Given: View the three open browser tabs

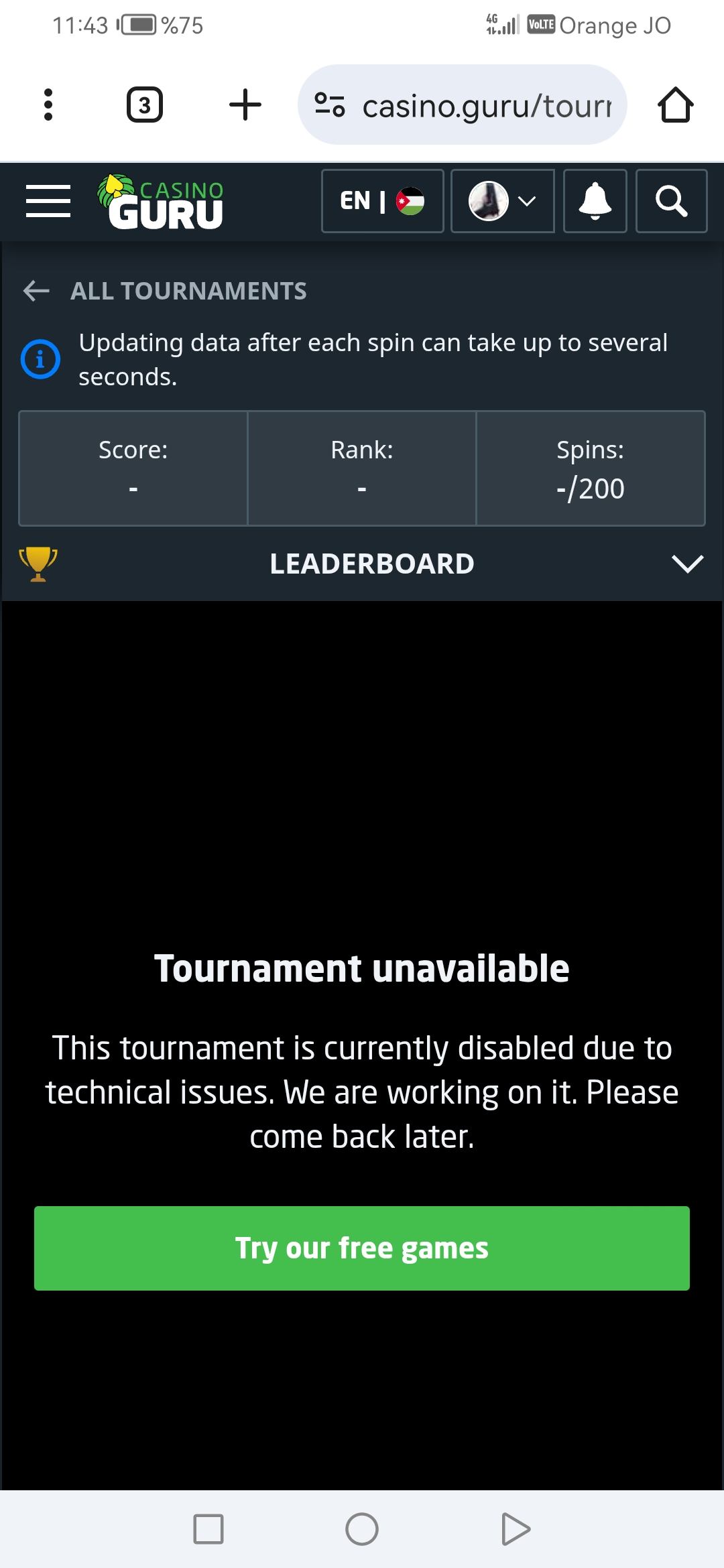Looking at the screenshot, I should pos(144,105).
